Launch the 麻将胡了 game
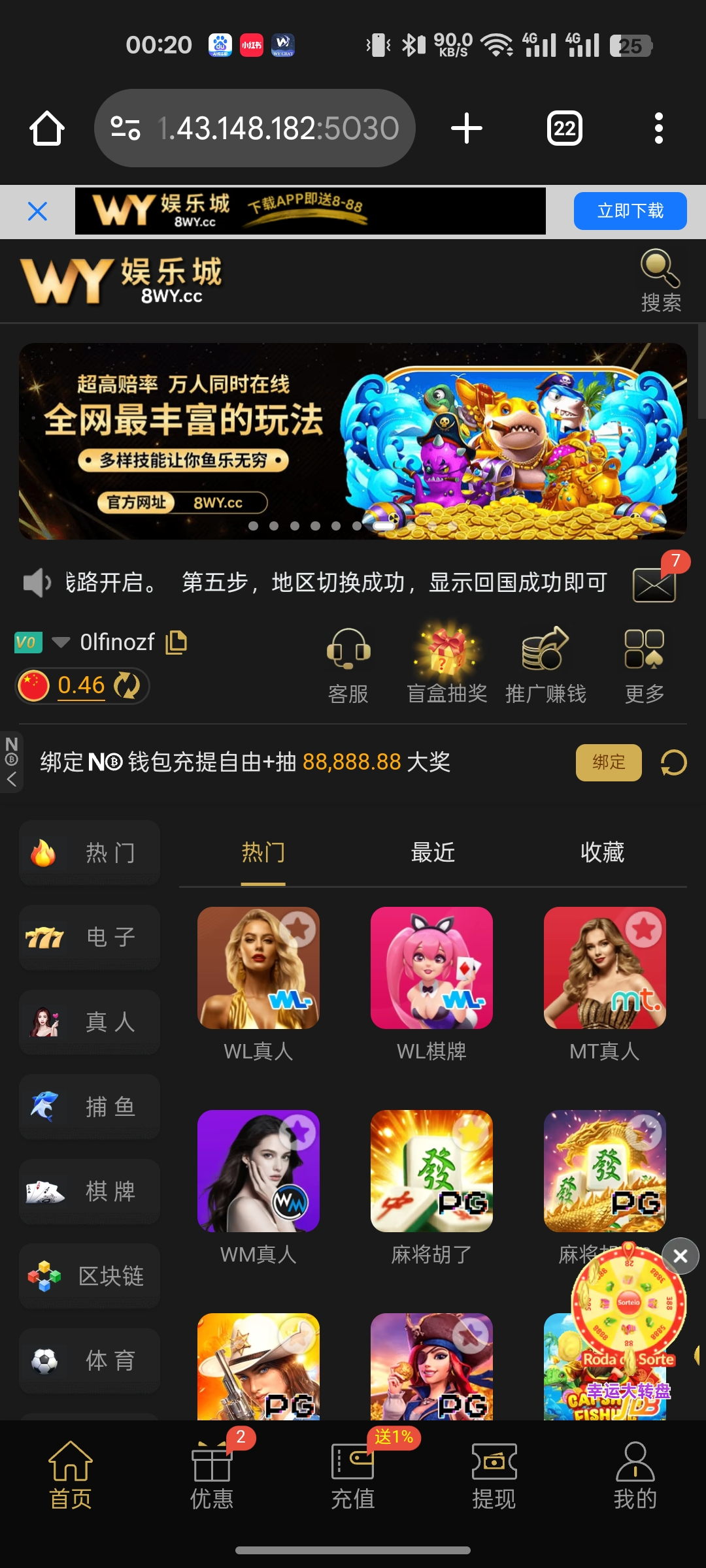Viewport: 706px width, 1568px height. tap(431, 1171)
